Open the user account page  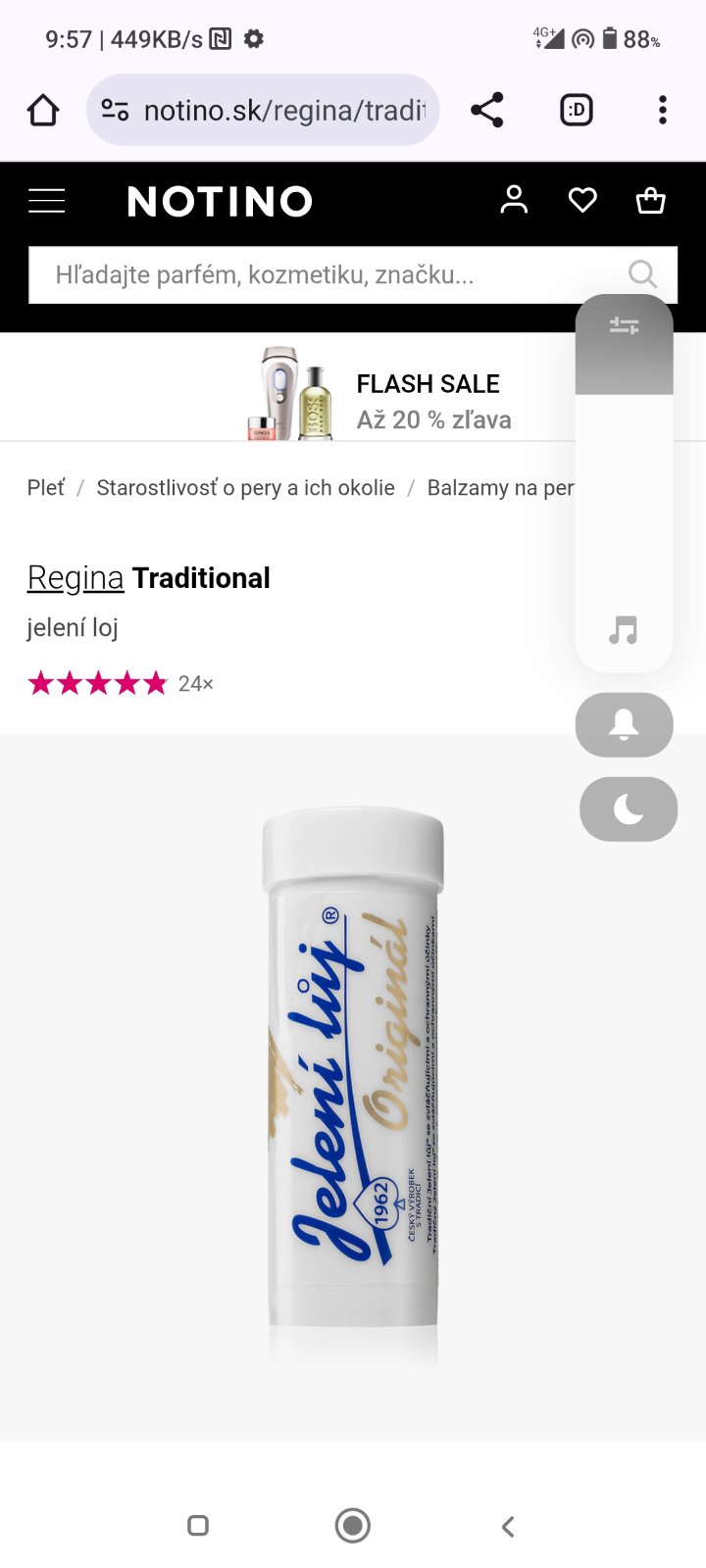pos(514,200)
